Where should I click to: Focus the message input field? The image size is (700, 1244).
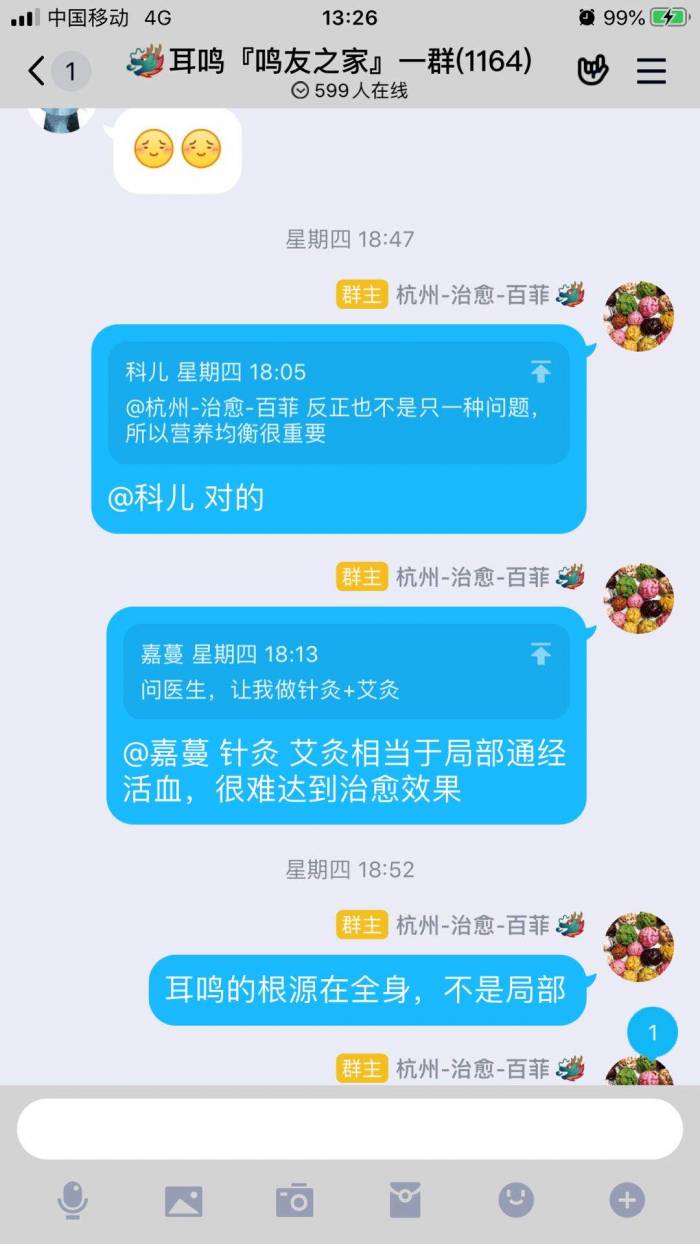point(349,1129)
